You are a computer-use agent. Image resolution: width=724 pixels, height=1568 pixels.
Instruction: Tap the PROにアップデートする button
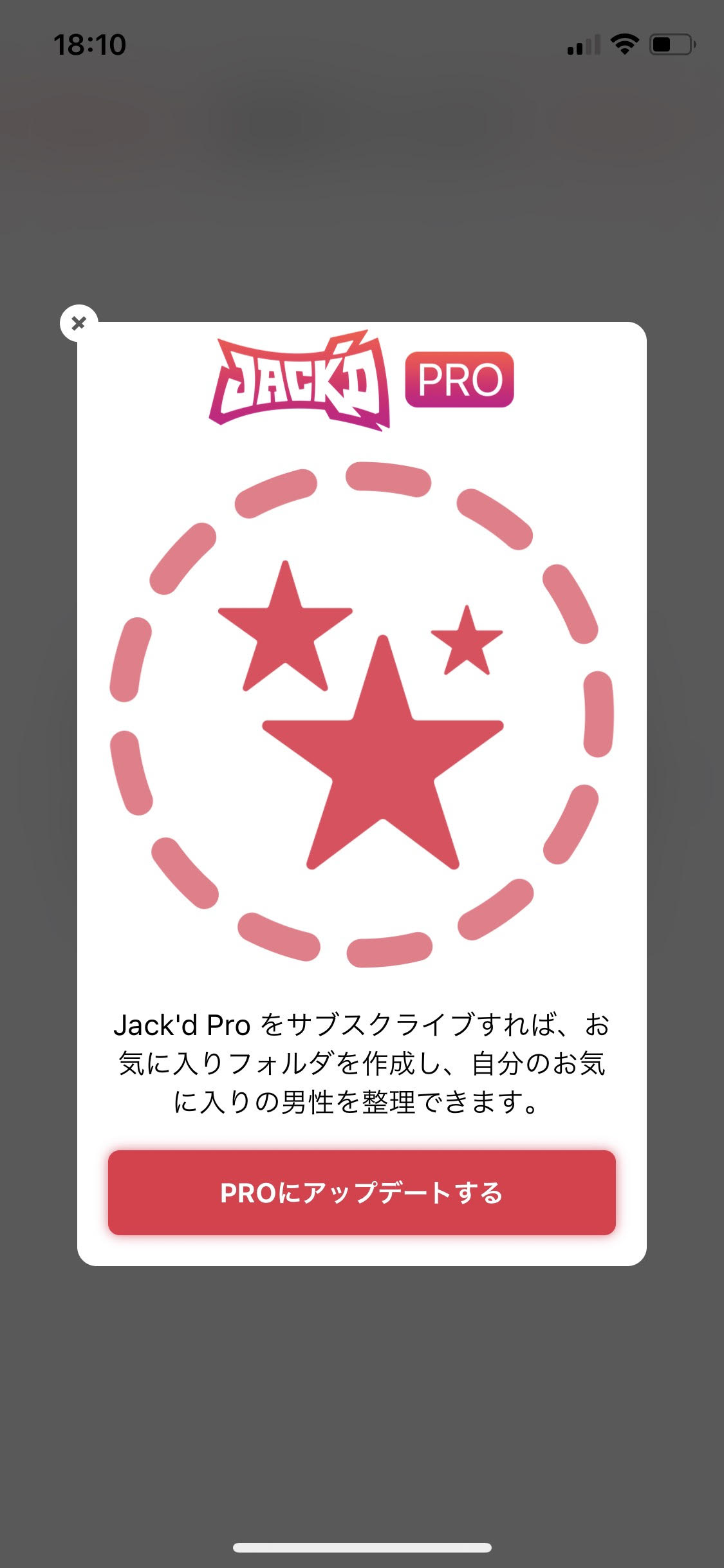coord(362,1193)
